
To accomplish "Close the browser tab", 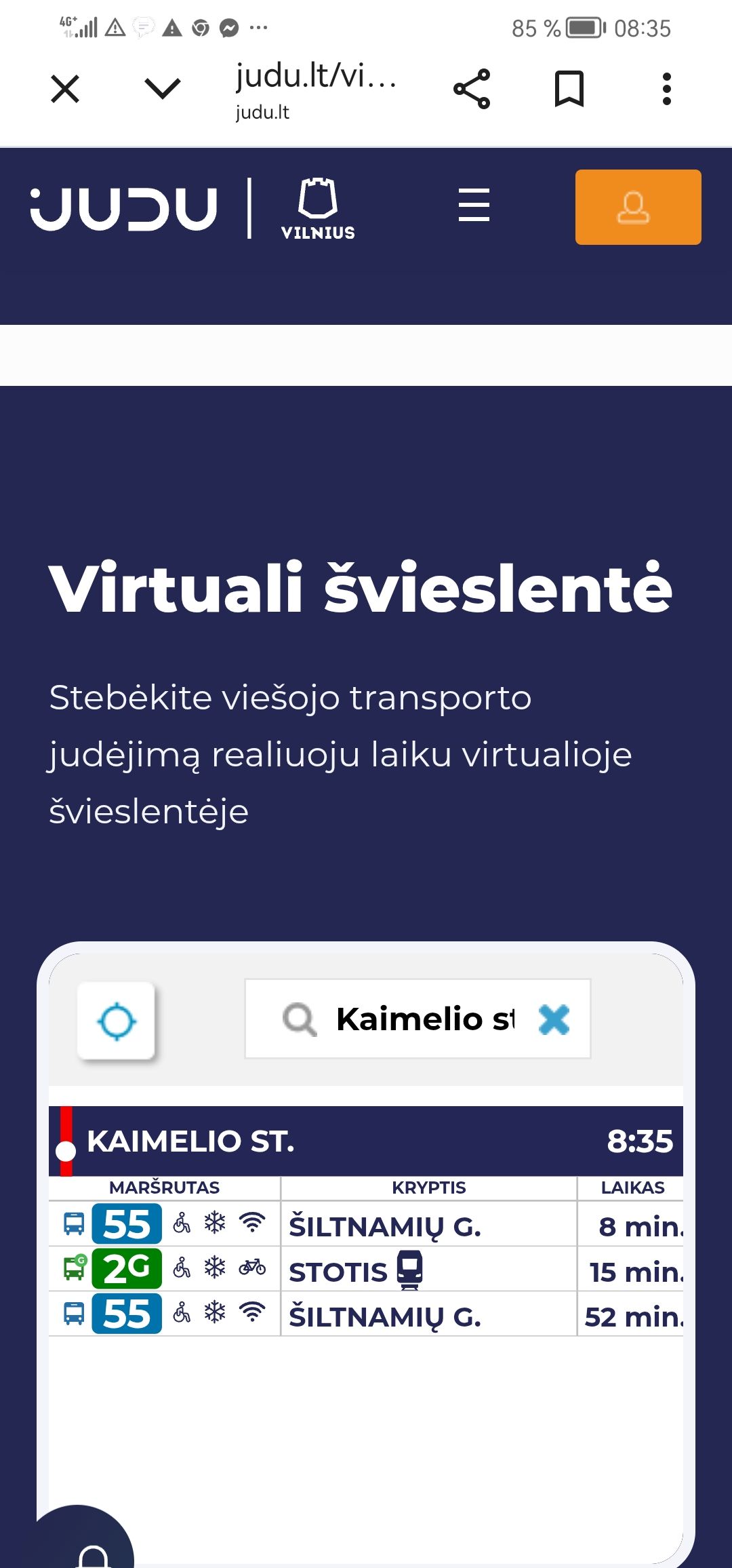I will (65, 89).
